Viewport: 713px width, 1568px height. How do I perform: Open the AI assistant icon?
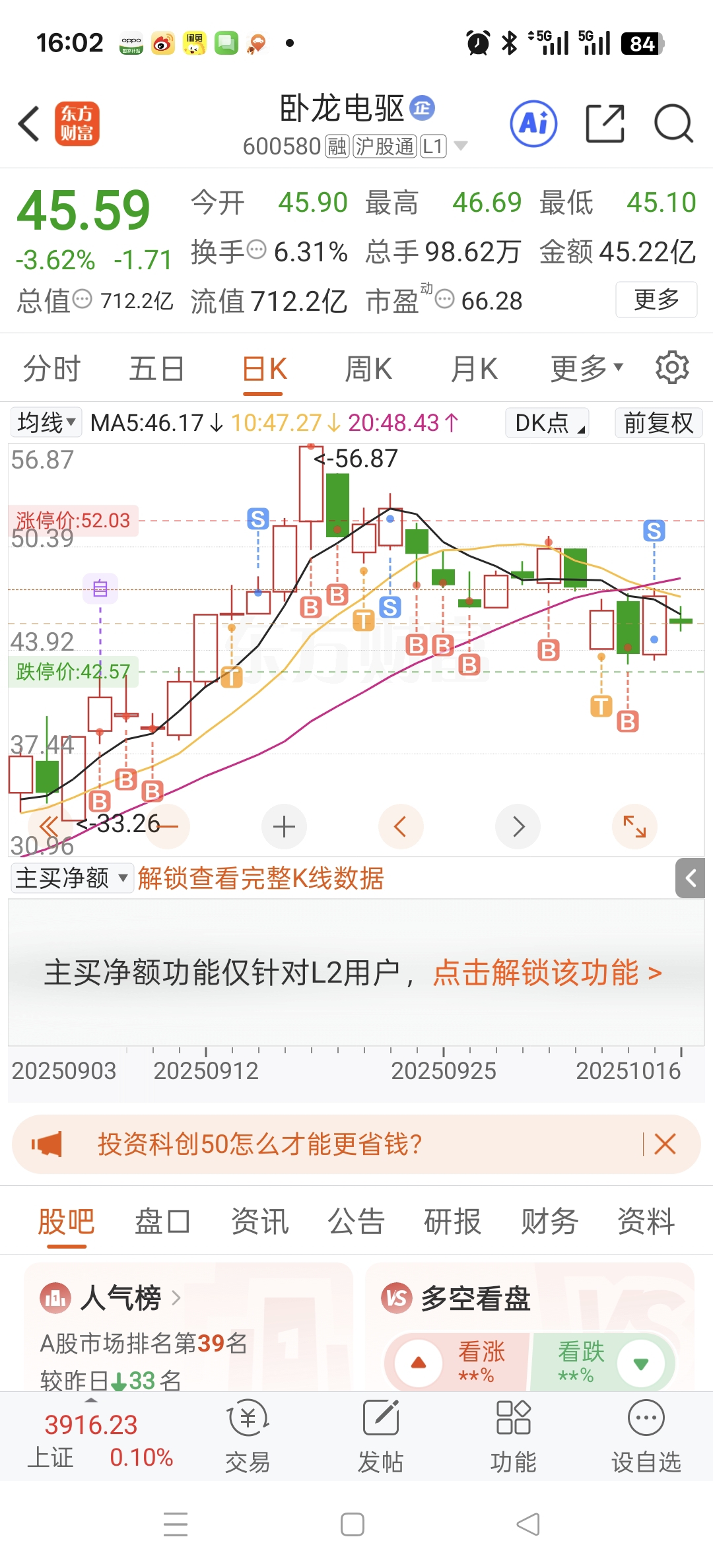(533, 123)
